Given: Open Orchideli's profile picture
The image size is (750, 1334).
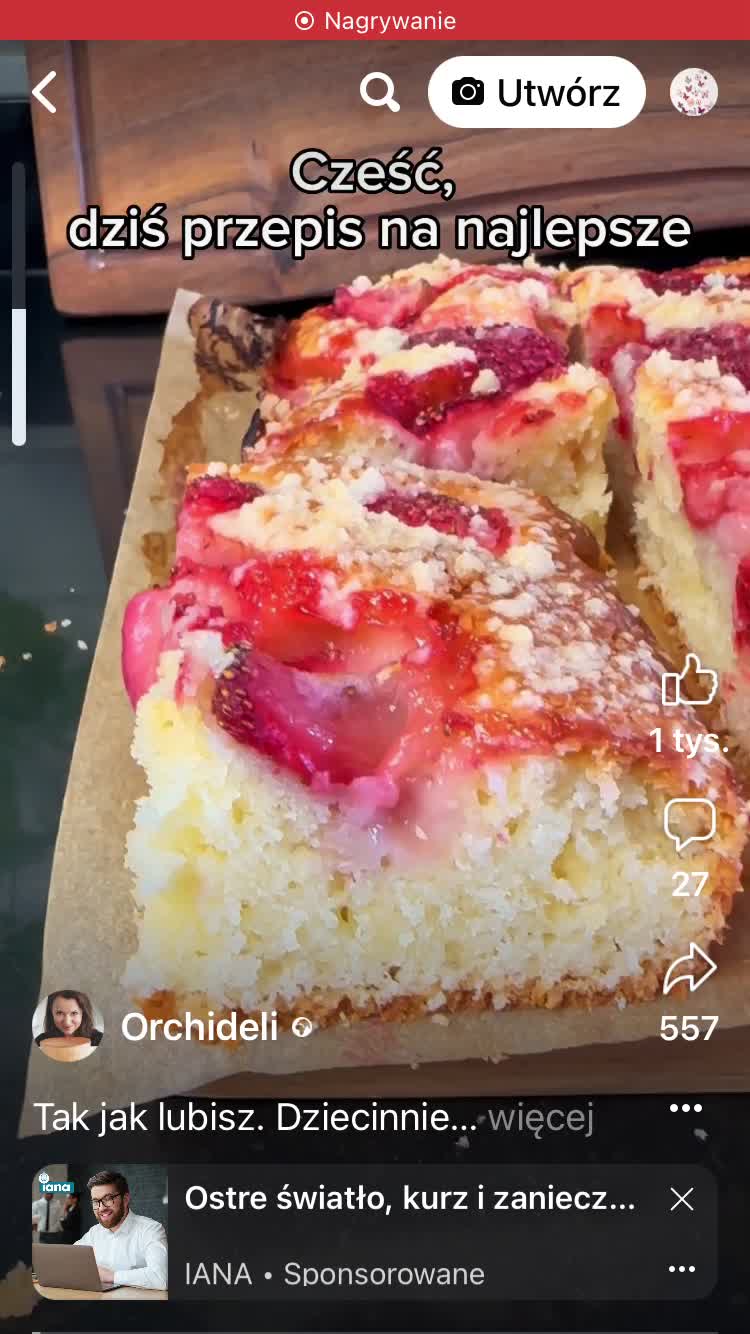Looking at the screenshot, I should point(68,1026).
